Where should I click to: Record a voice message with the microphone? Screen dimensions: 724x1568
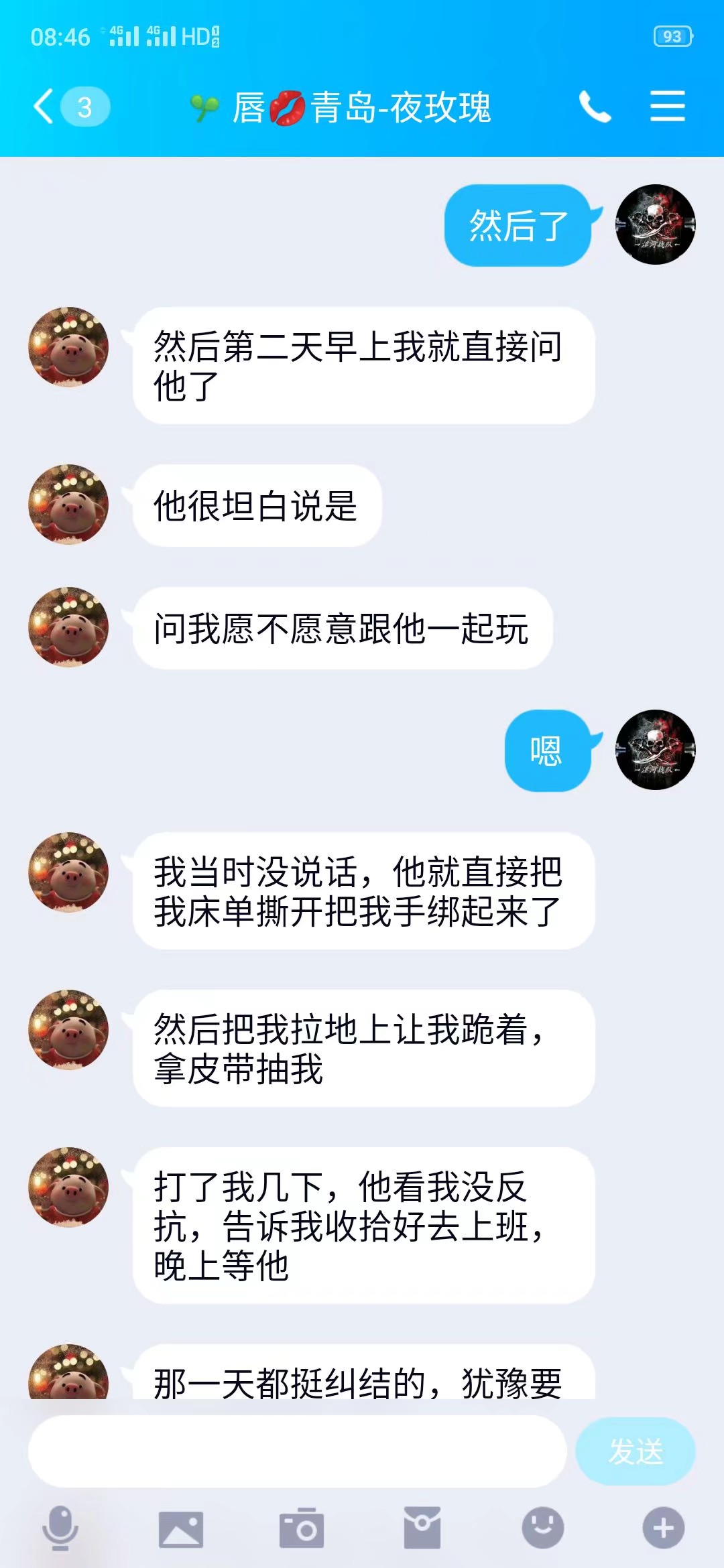60,1528
